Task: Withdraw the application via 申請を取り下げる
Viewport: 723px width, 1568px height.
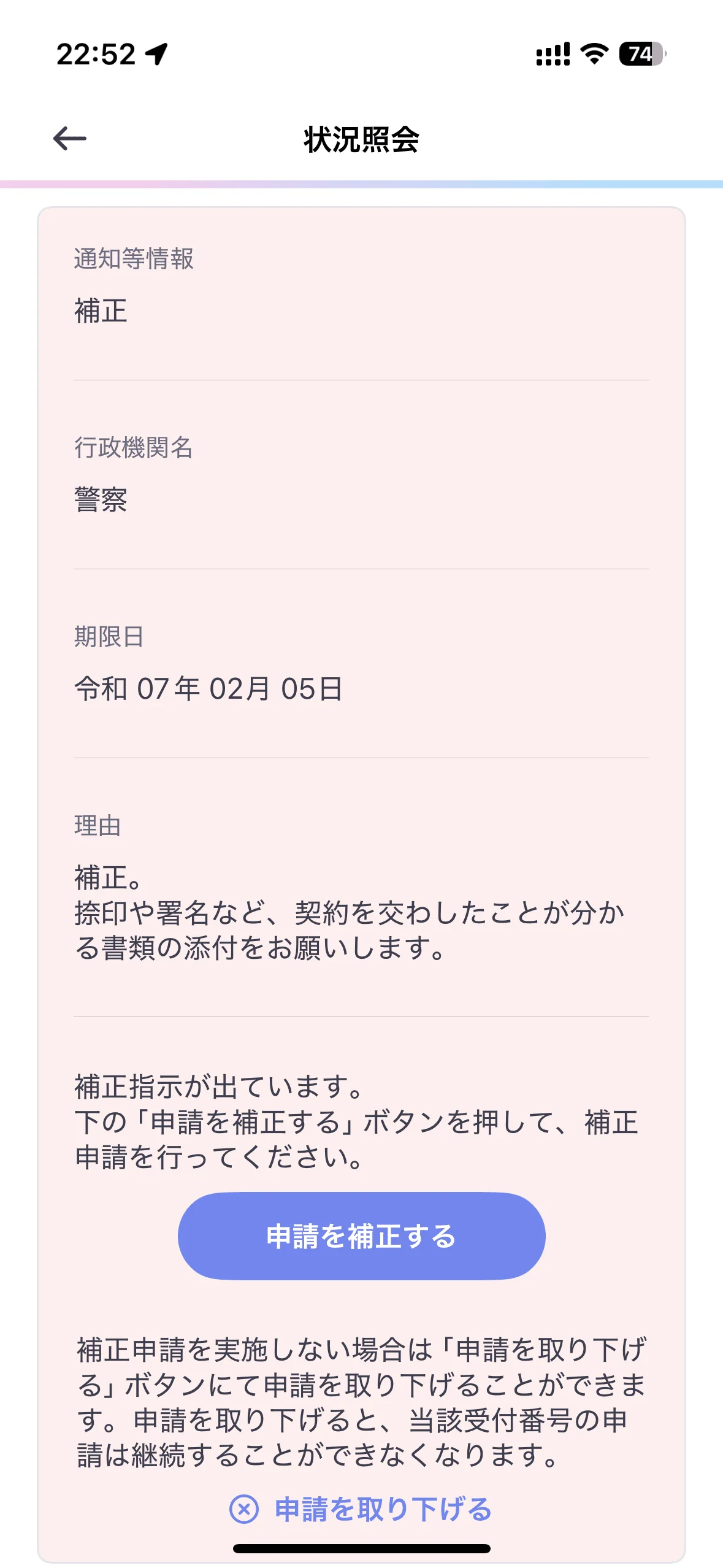Action: 361,1509
